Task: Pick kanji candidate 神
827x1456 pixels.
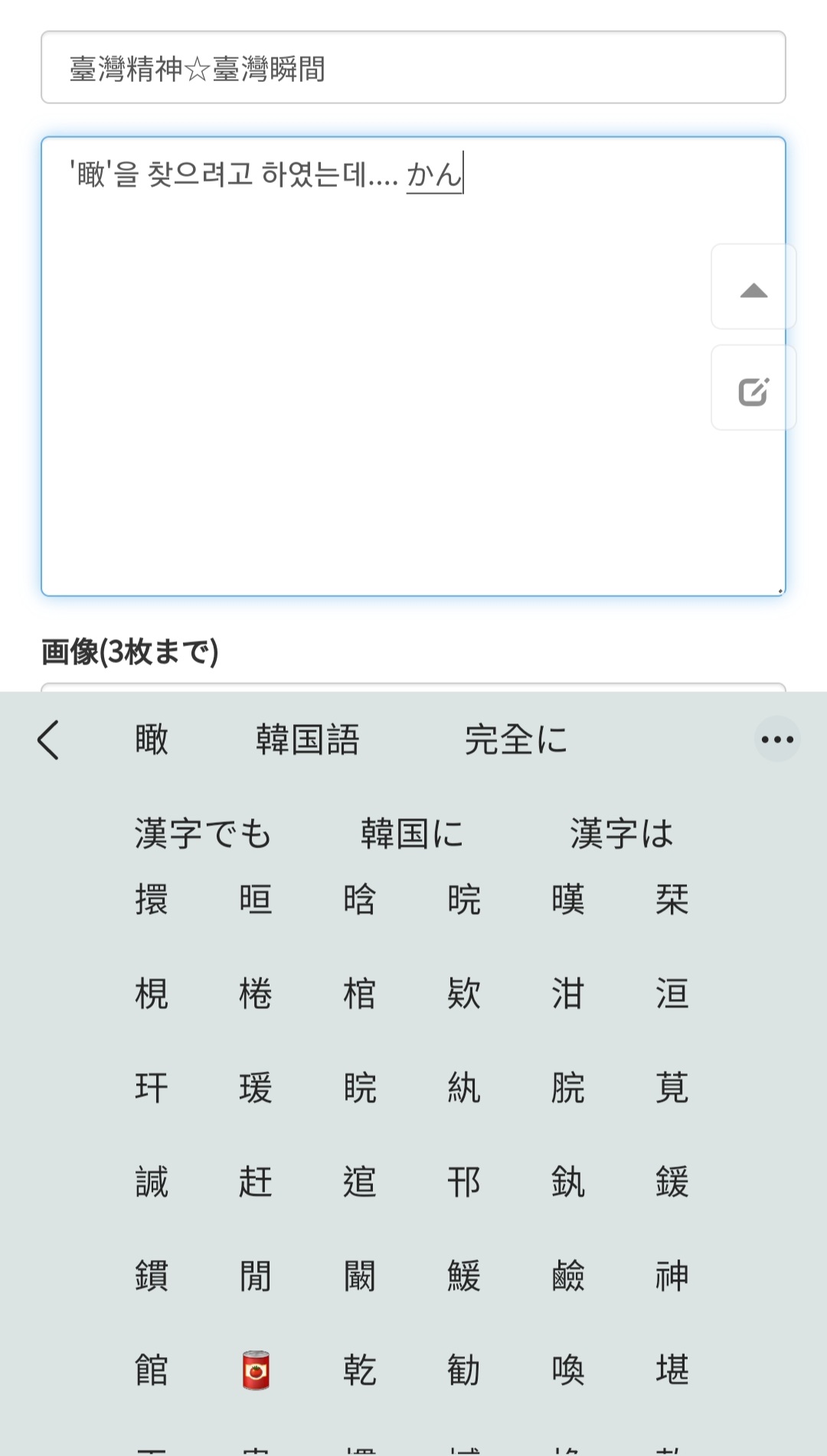Action: 672,1276
